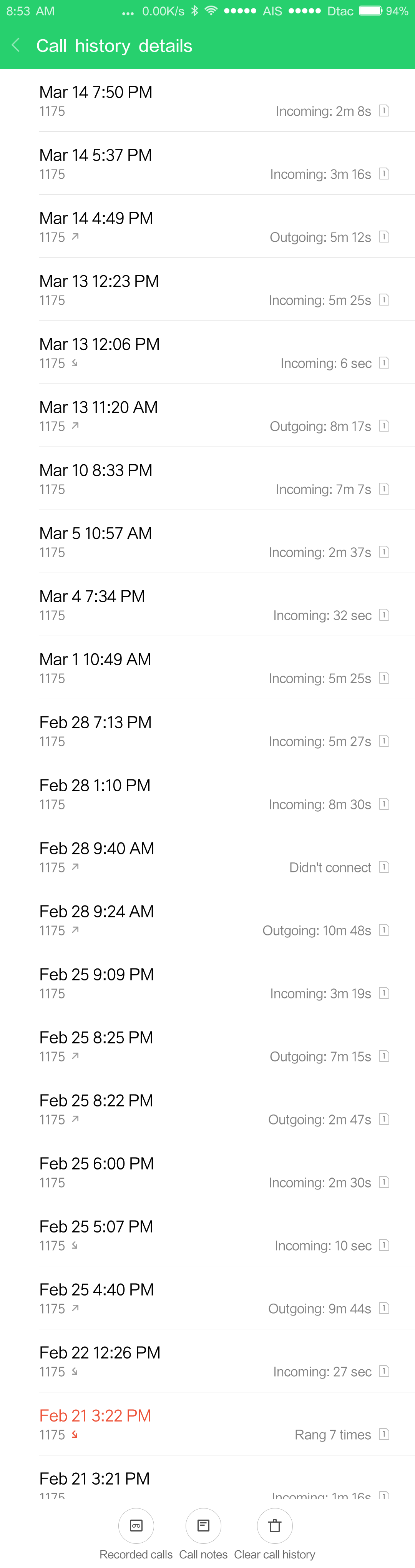
Task: Select the Mar 14 7:50 PM call
Action: pyautogui.click(x=207, y=101)
